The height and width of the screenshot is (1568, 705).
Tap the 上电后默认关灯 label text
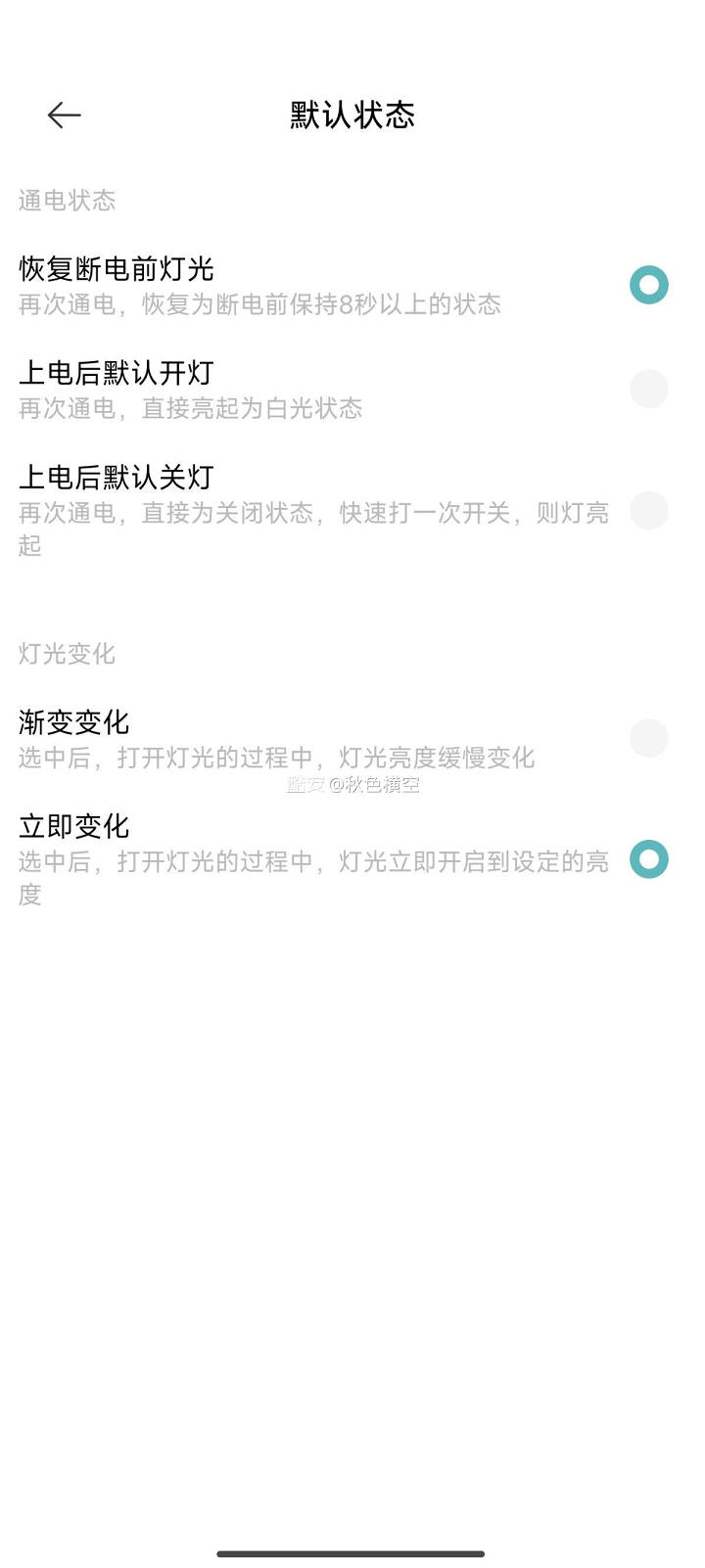point(117,477)
